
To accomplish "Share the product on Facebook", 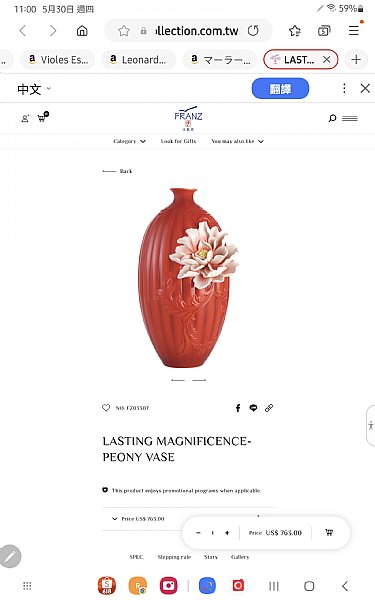I will 238,408.
